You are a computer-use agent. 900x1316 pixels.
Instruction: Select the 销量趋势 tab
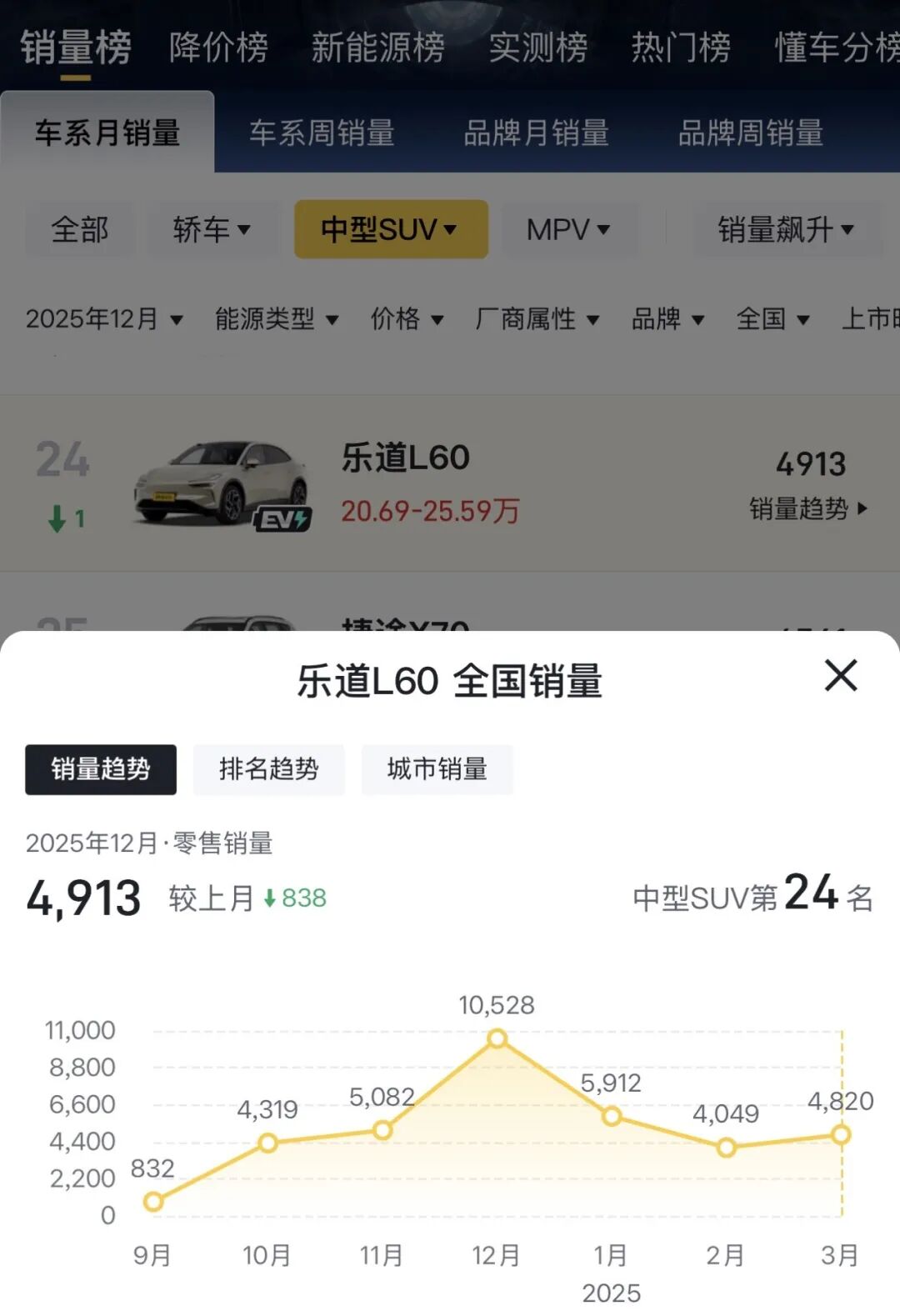101,769
